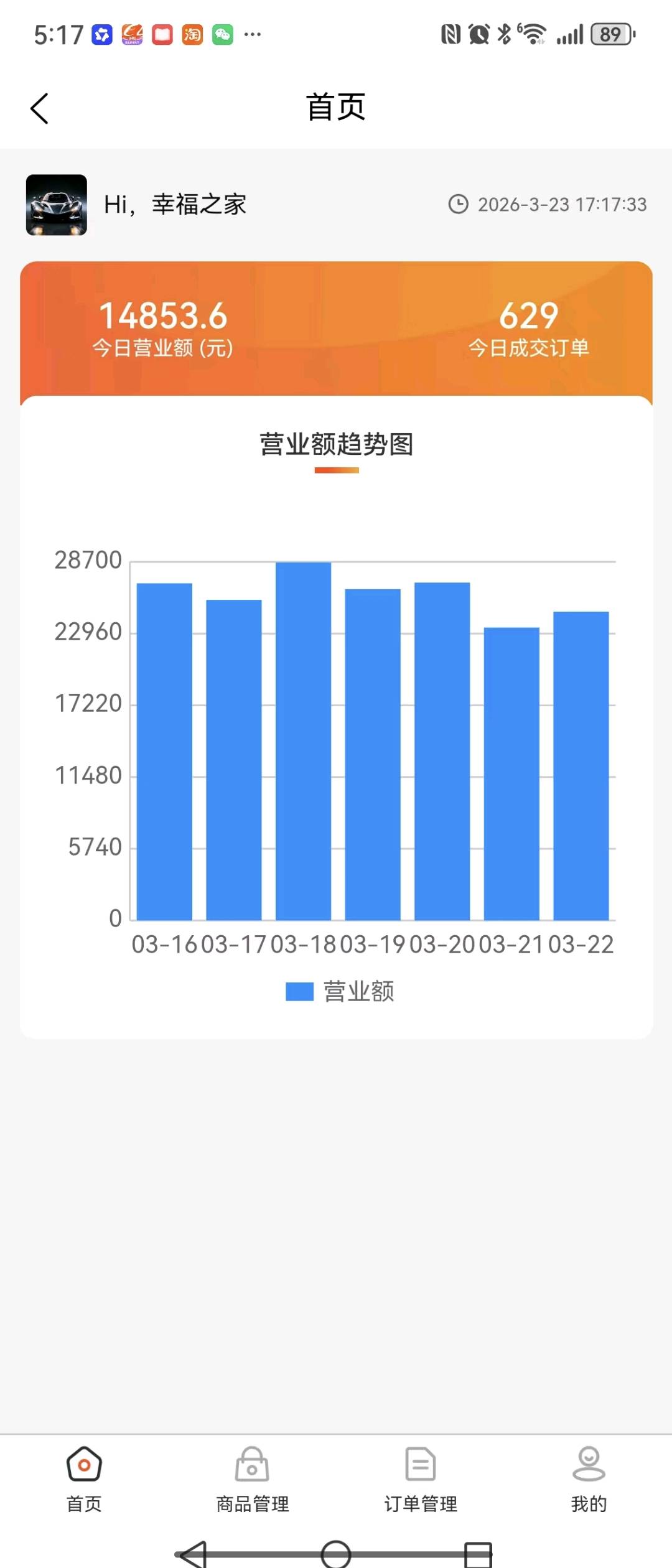Toggle the 营业额 chart legend
Image resolution: width=672 pixels, height=1568 pixels.
click(340, 991)
